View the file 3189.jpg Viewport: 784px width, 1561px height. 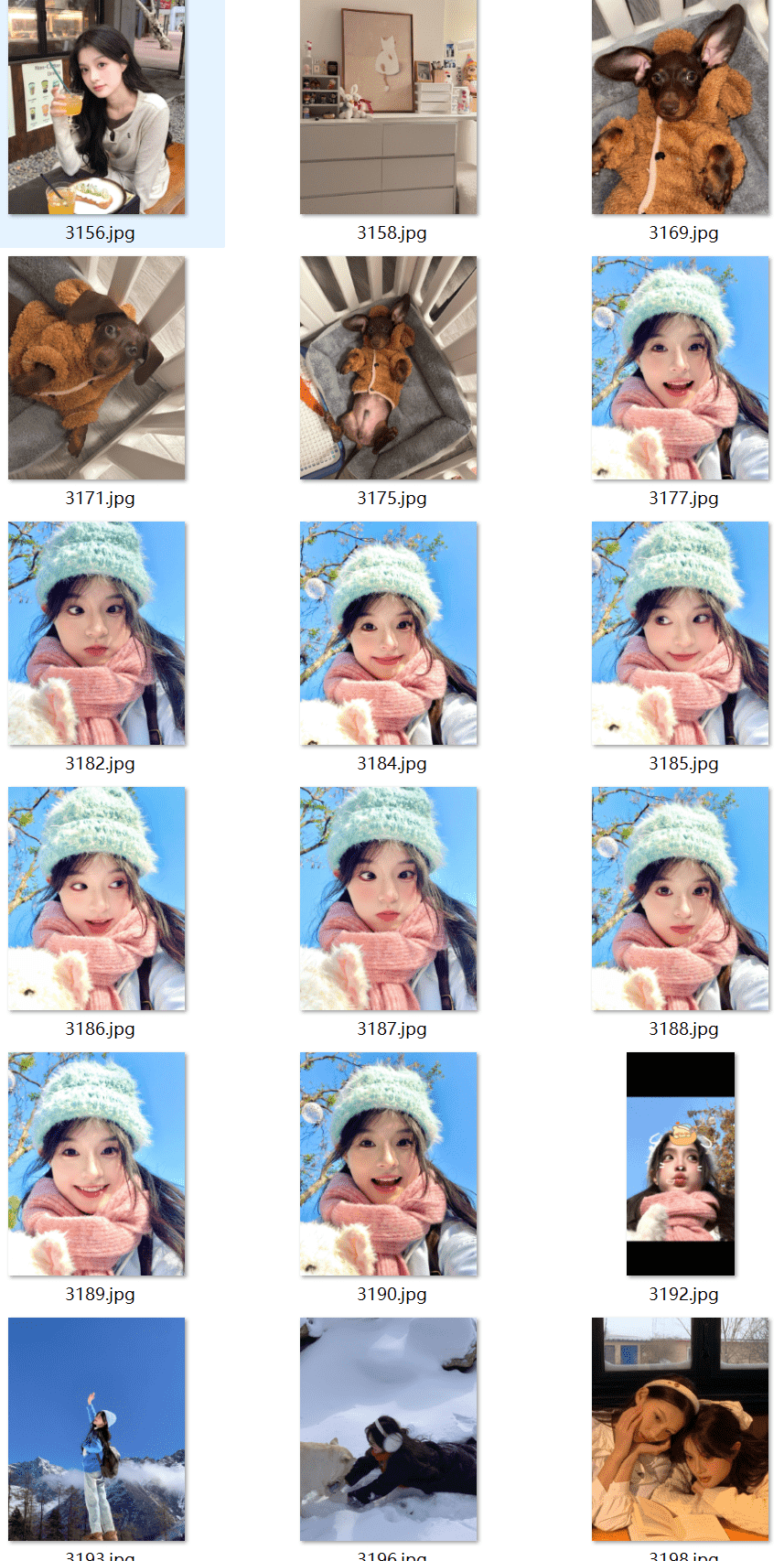click(x=97, y=1164)
